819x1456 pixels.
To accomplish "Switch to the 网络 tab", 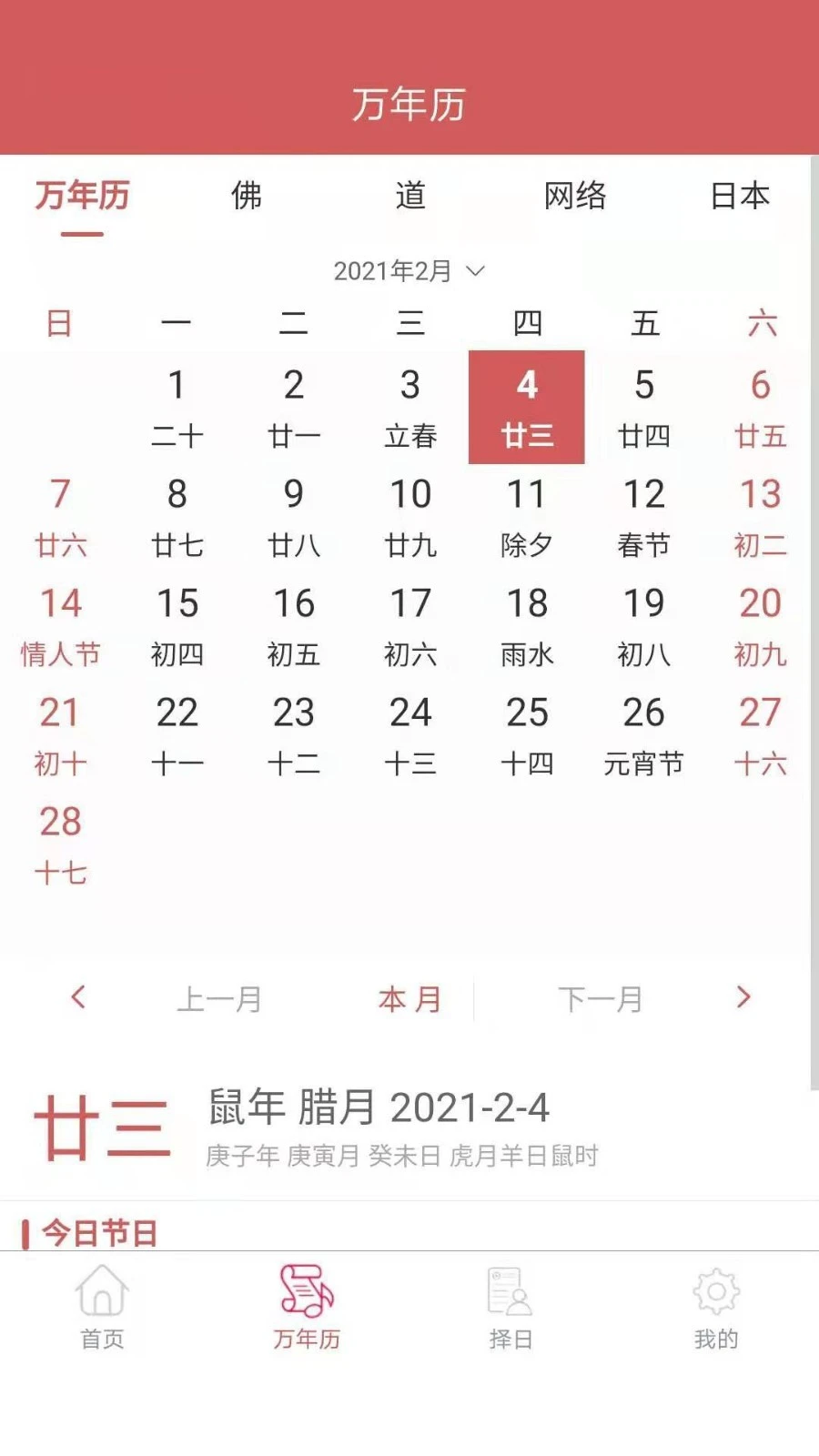I will pos(576,196).
